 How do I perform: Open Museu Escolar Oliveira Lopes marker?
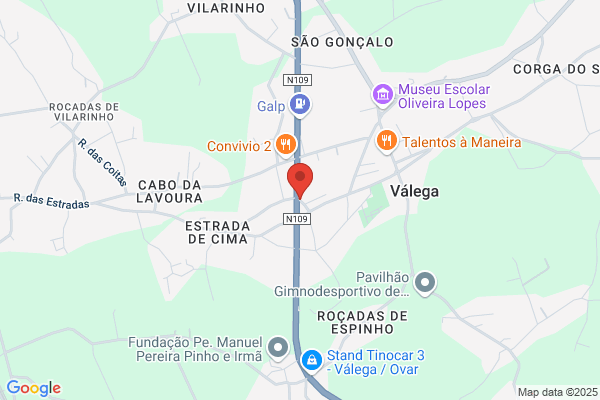[x=382, y=95]
